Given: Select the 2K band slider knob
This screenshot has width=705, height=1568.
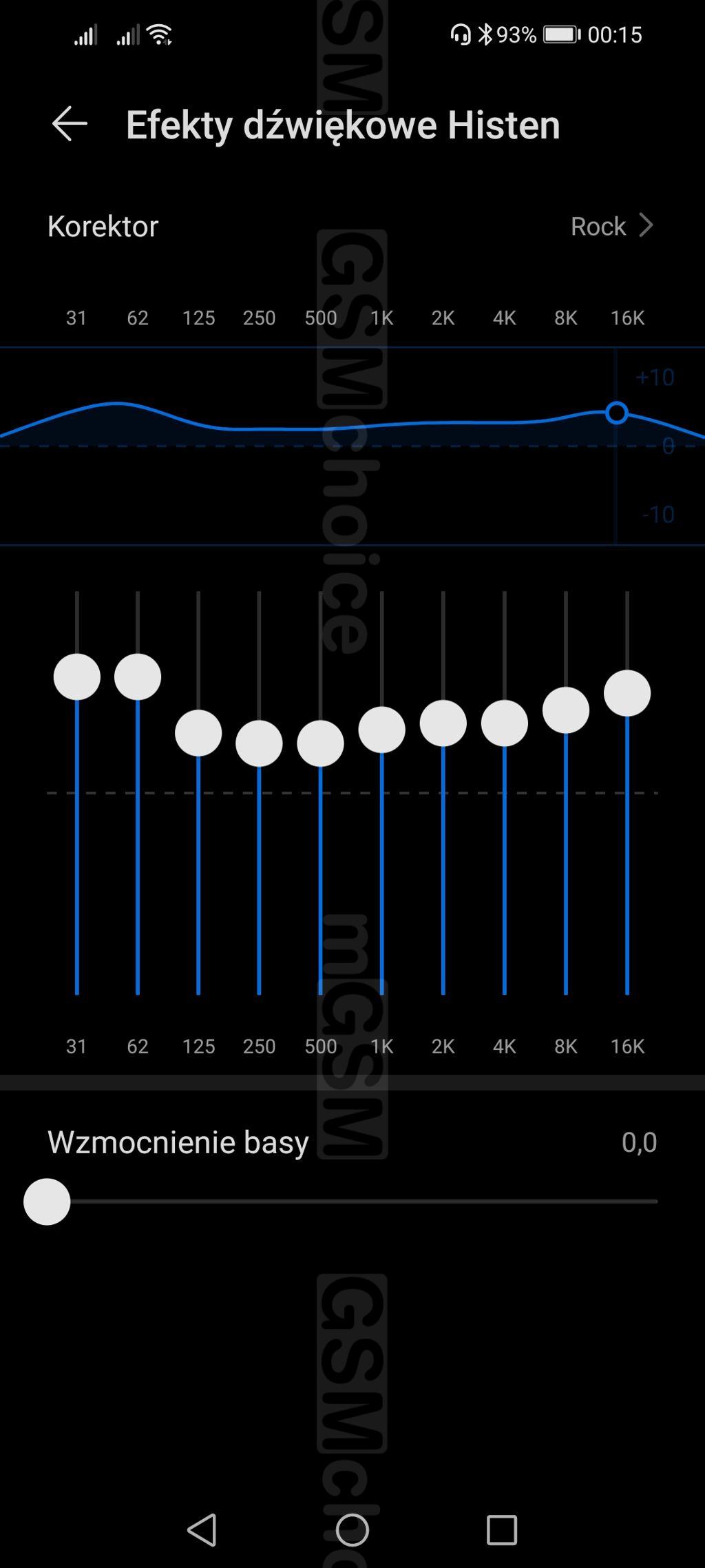Looking at the screenshot, I should (x=443, y=723).
